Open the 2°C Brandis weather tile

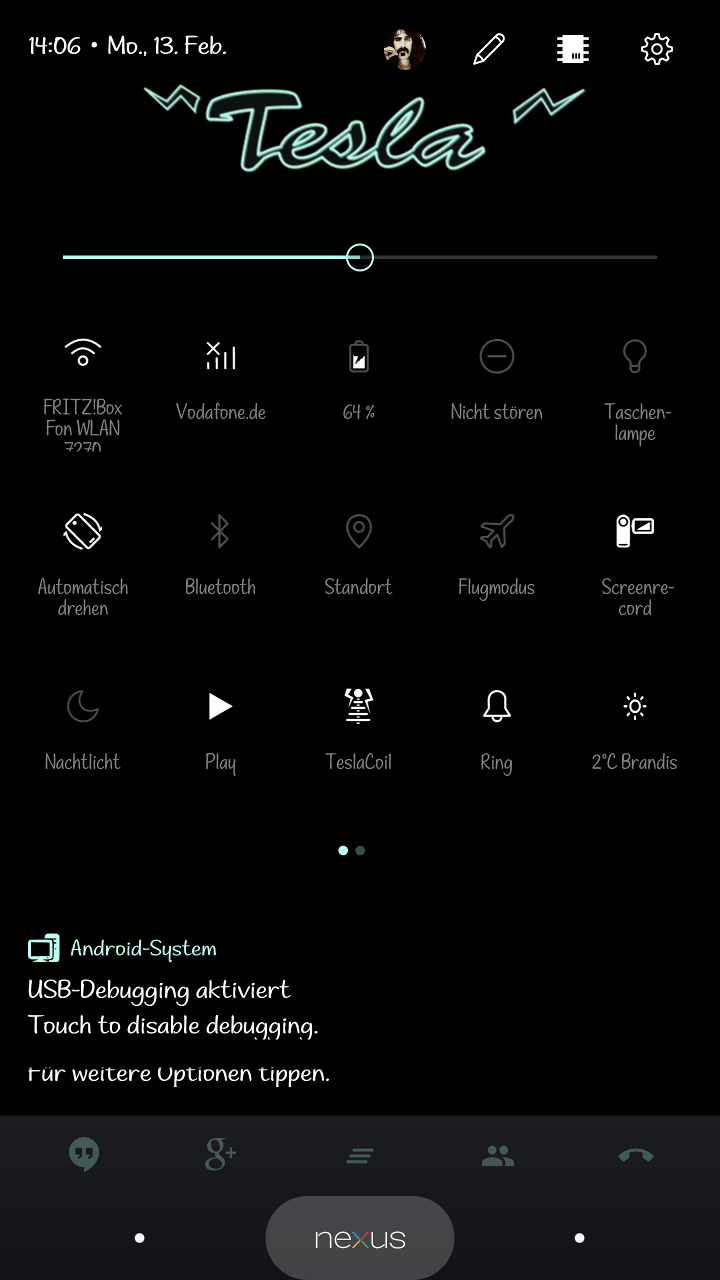click(x=635, y=707)
